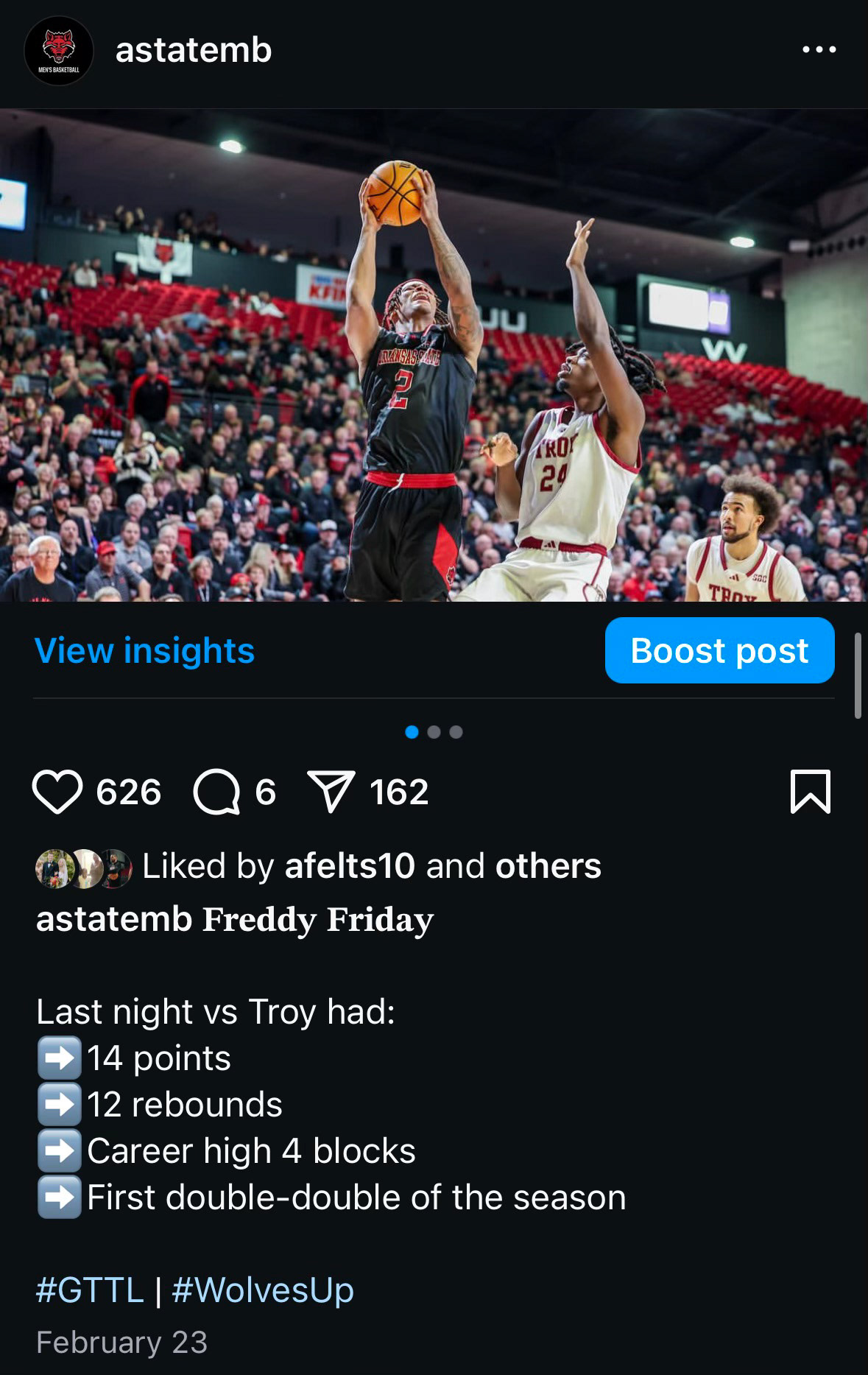868x1375 pixels.
Task: Open astatemb profile picture
Action: pos(59,51)
